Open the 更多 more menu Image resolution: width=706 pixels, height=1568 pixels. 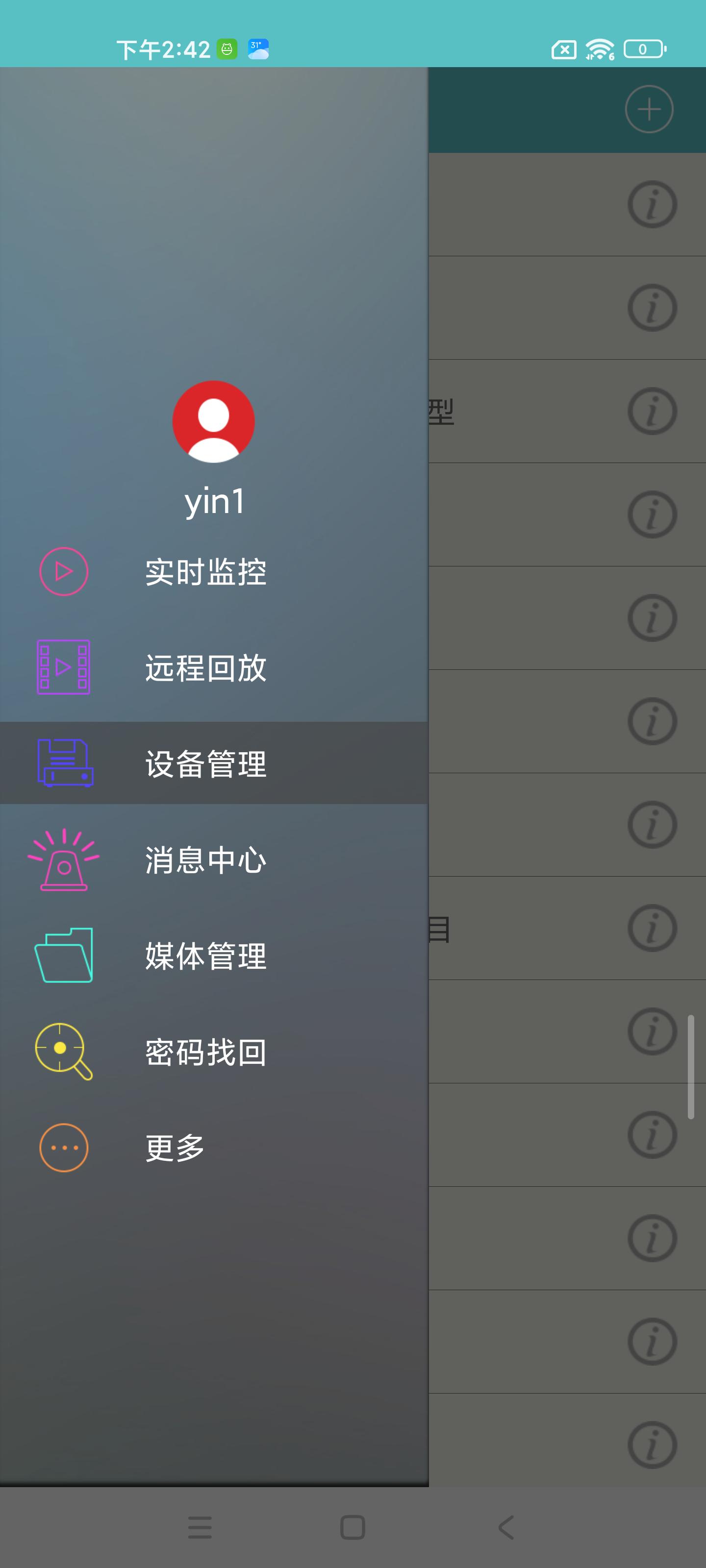coord(213,1148)
